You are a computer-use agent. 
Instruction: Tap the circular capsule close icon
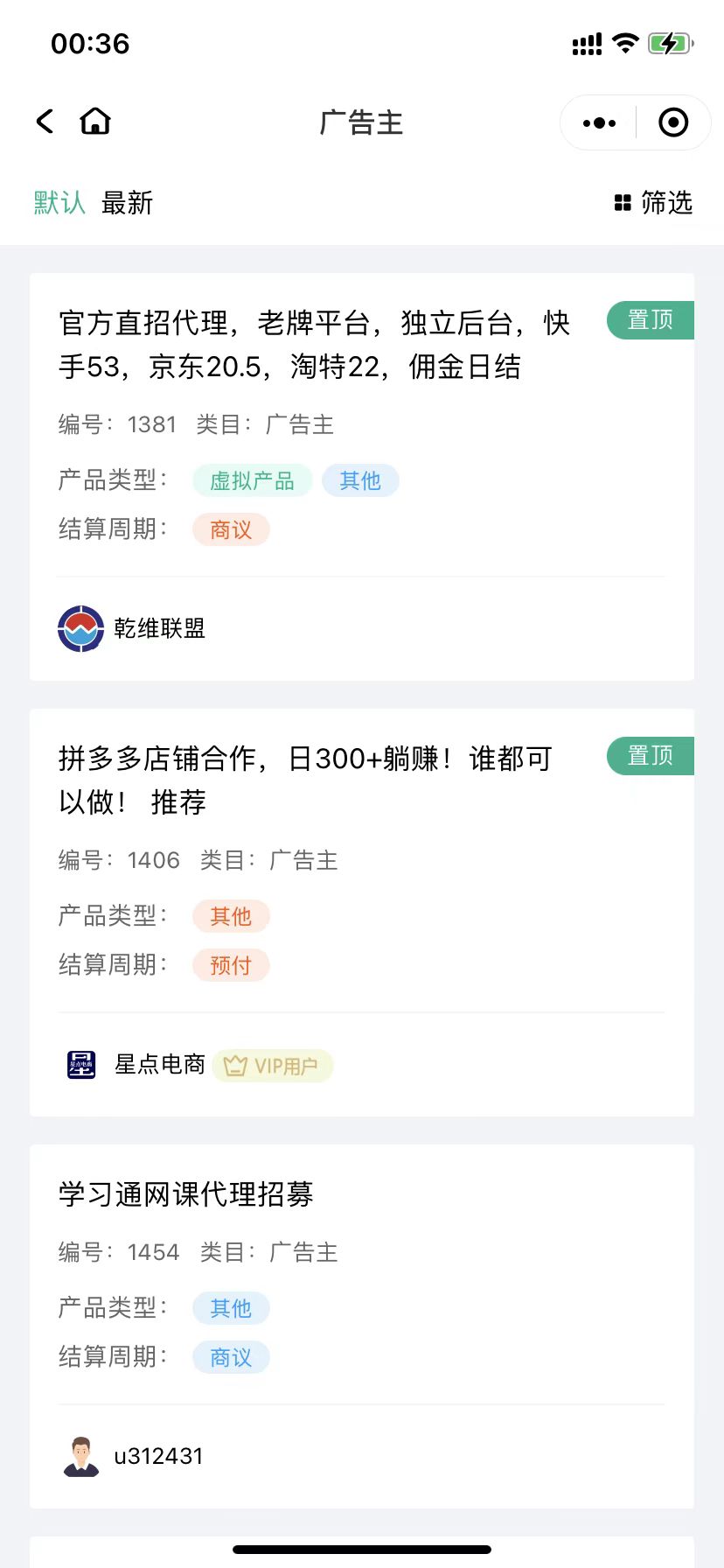click(673, 122)
